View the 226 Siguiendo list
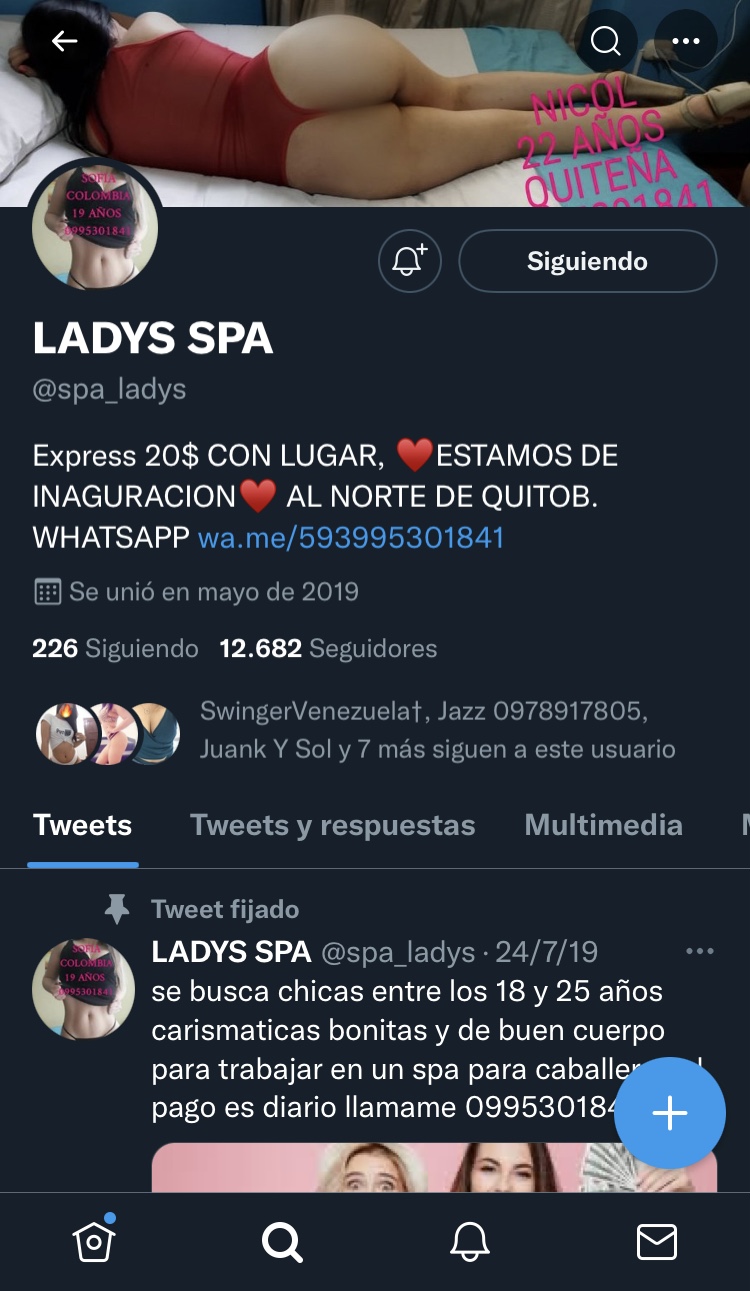 pos(115,648)
